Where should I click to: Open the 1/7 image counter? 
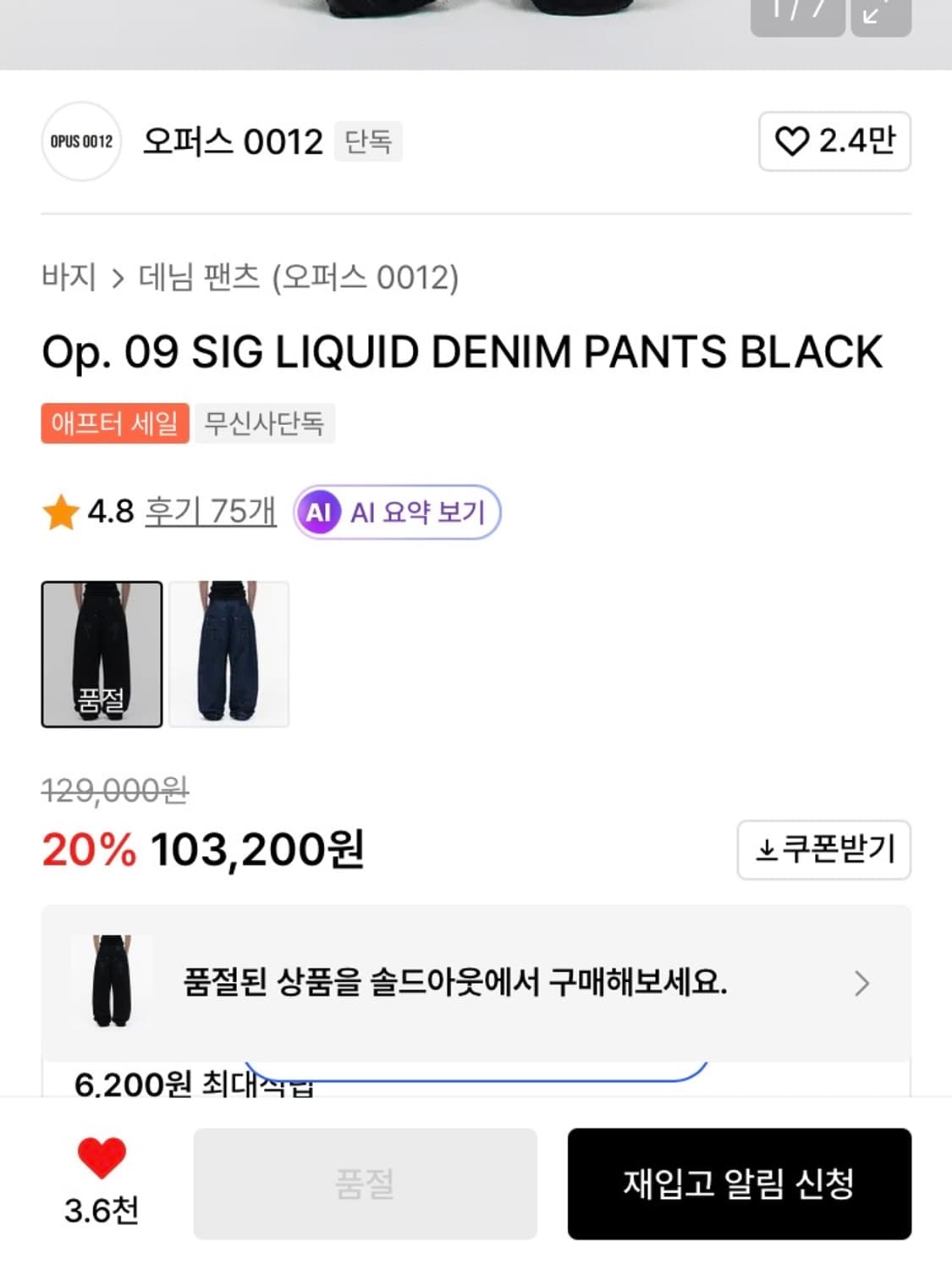pyautogui.click(x=797, y=14)
